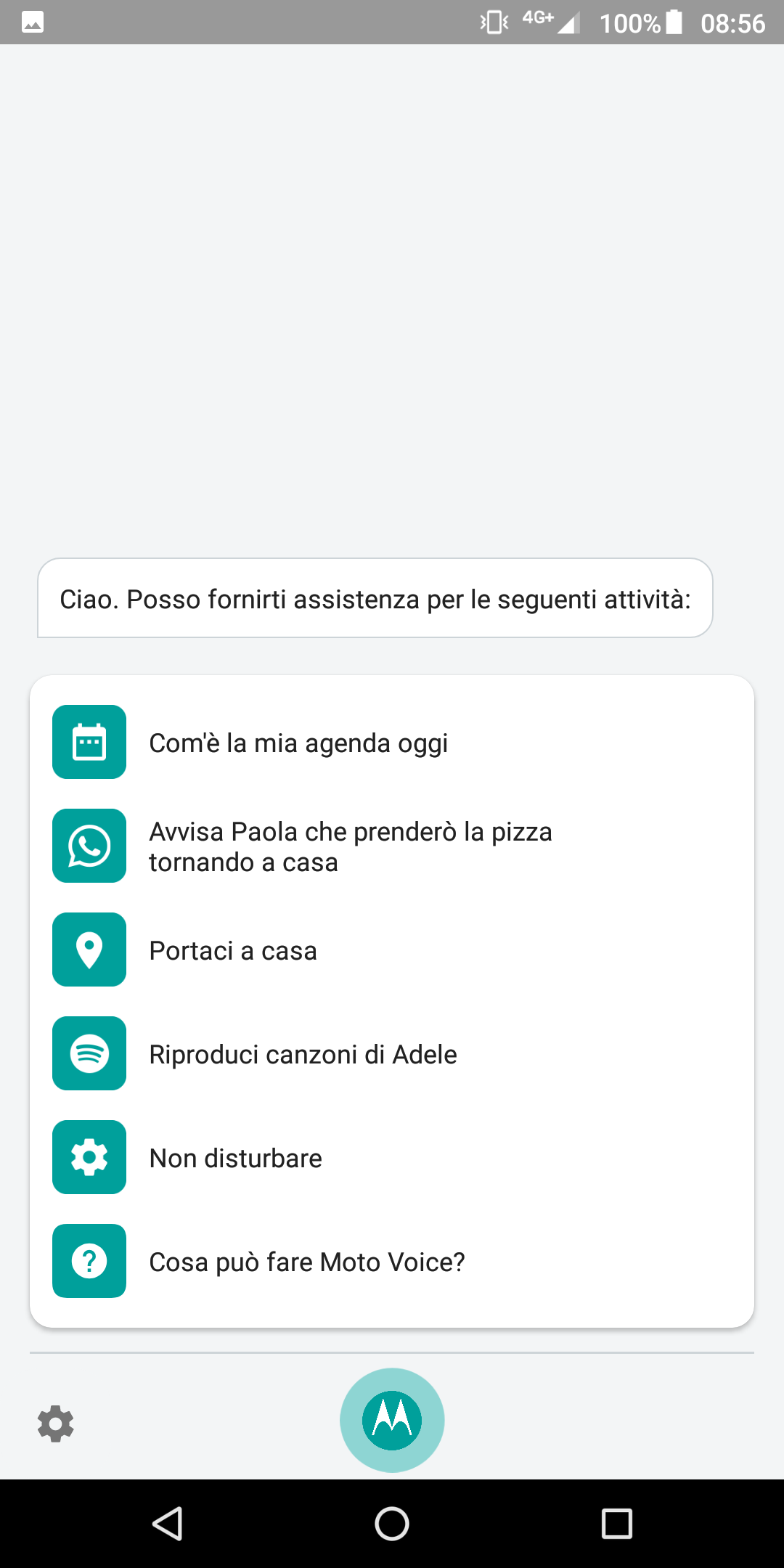Select "Com'è la mia agenda oggi"
Viewport: 784px width, 1568px height.
[392, 742]
